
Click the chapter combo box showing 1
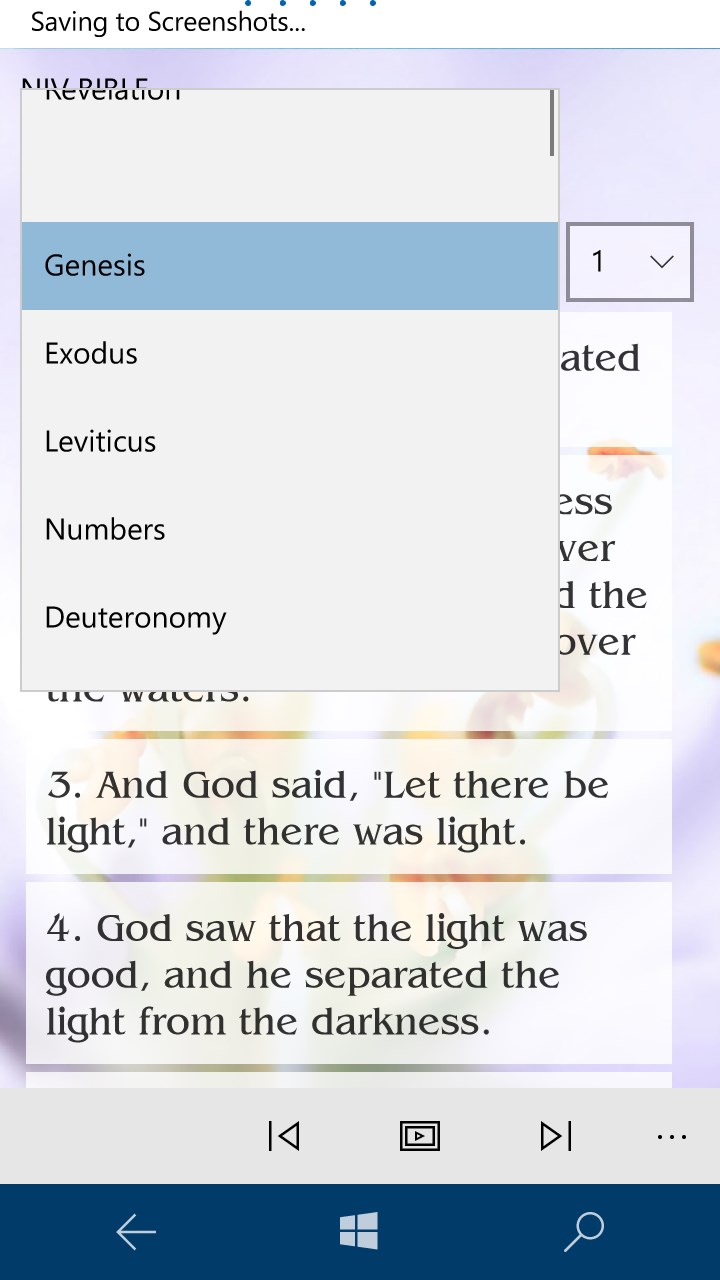point(629,261)
